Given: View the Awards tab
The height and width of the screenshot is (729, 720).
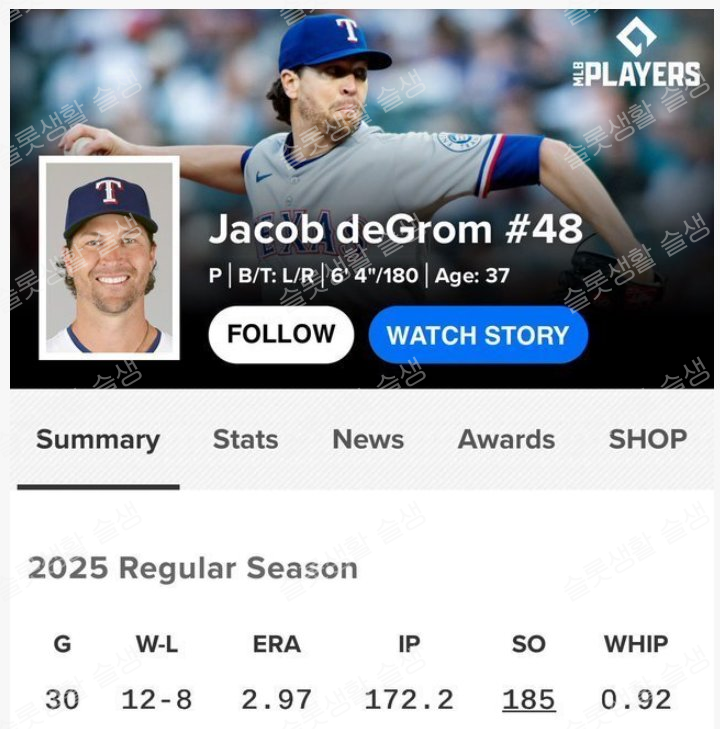Looking at the screenshot, I should 506,439.
